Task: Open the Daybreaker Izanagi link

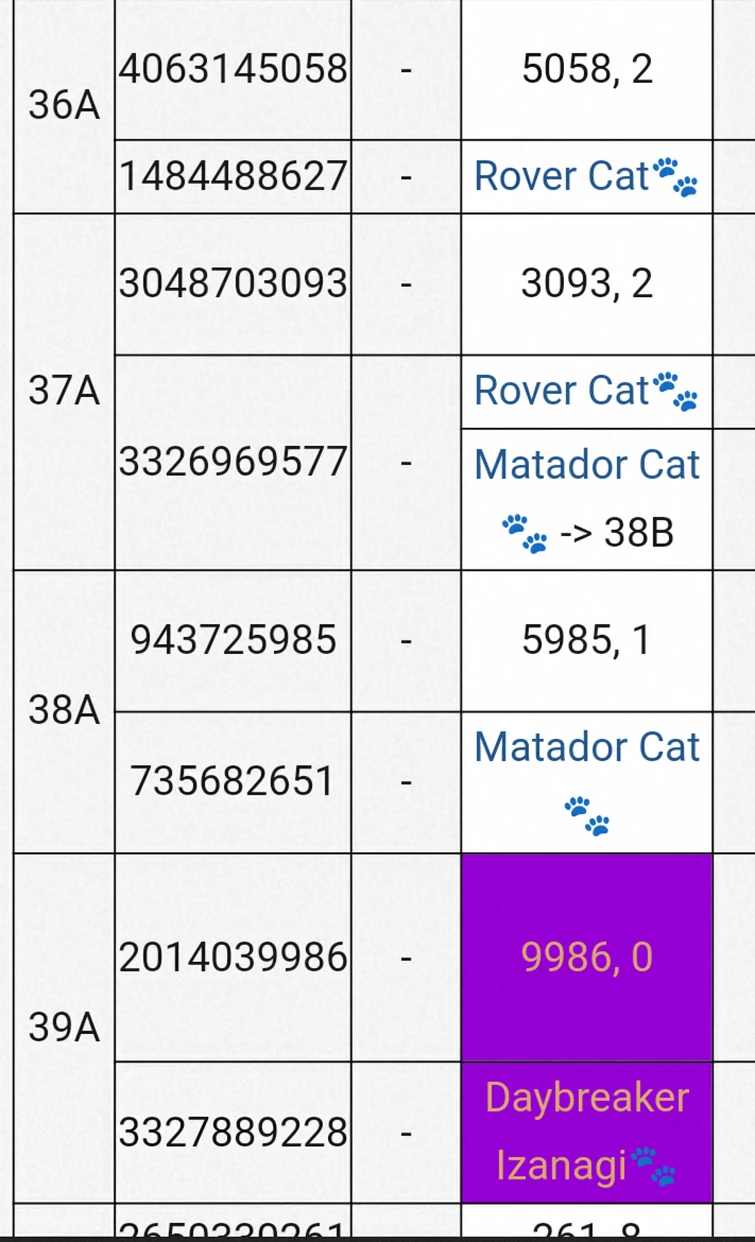Action: coord(587,1131)
